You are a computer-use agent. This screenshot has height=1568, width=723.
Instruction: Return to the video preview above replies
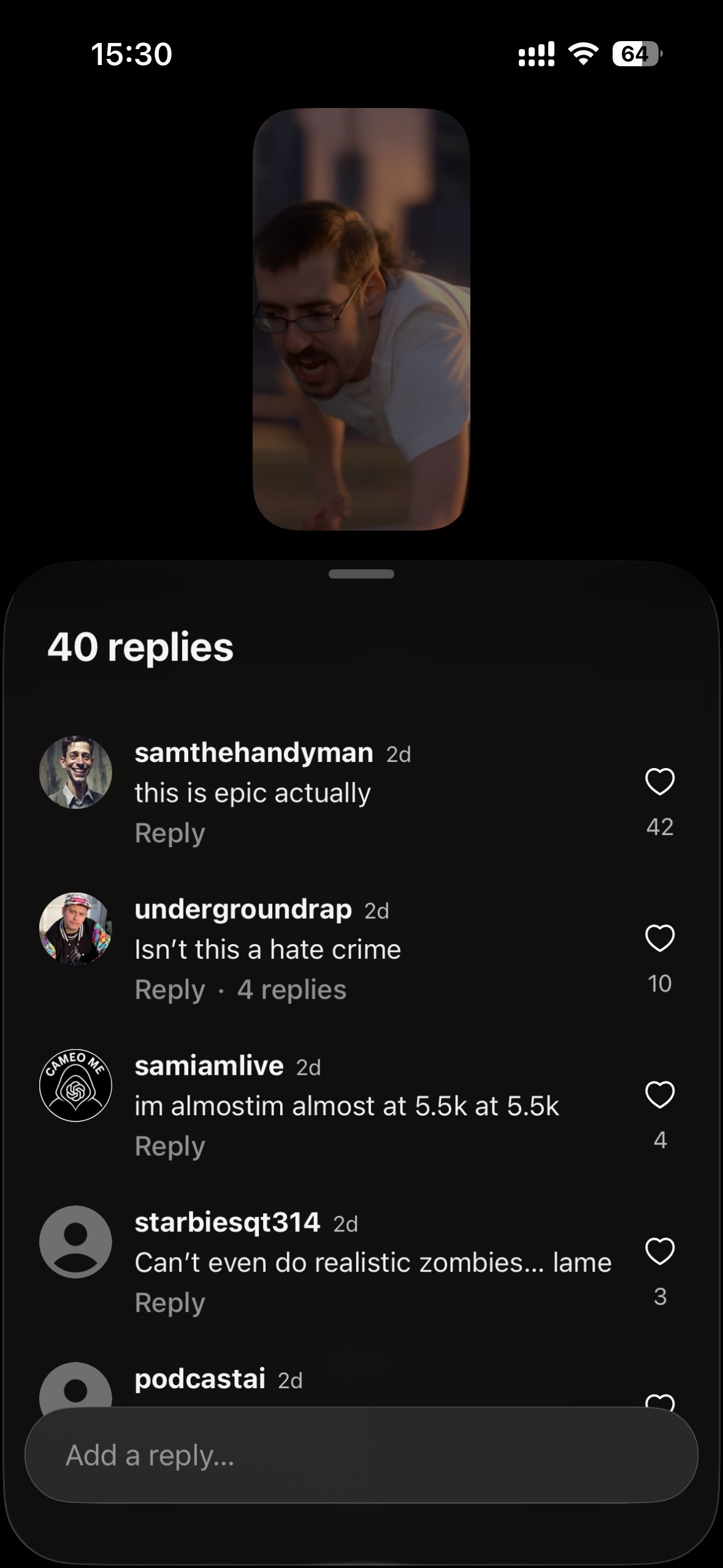(x=361, y=319)
